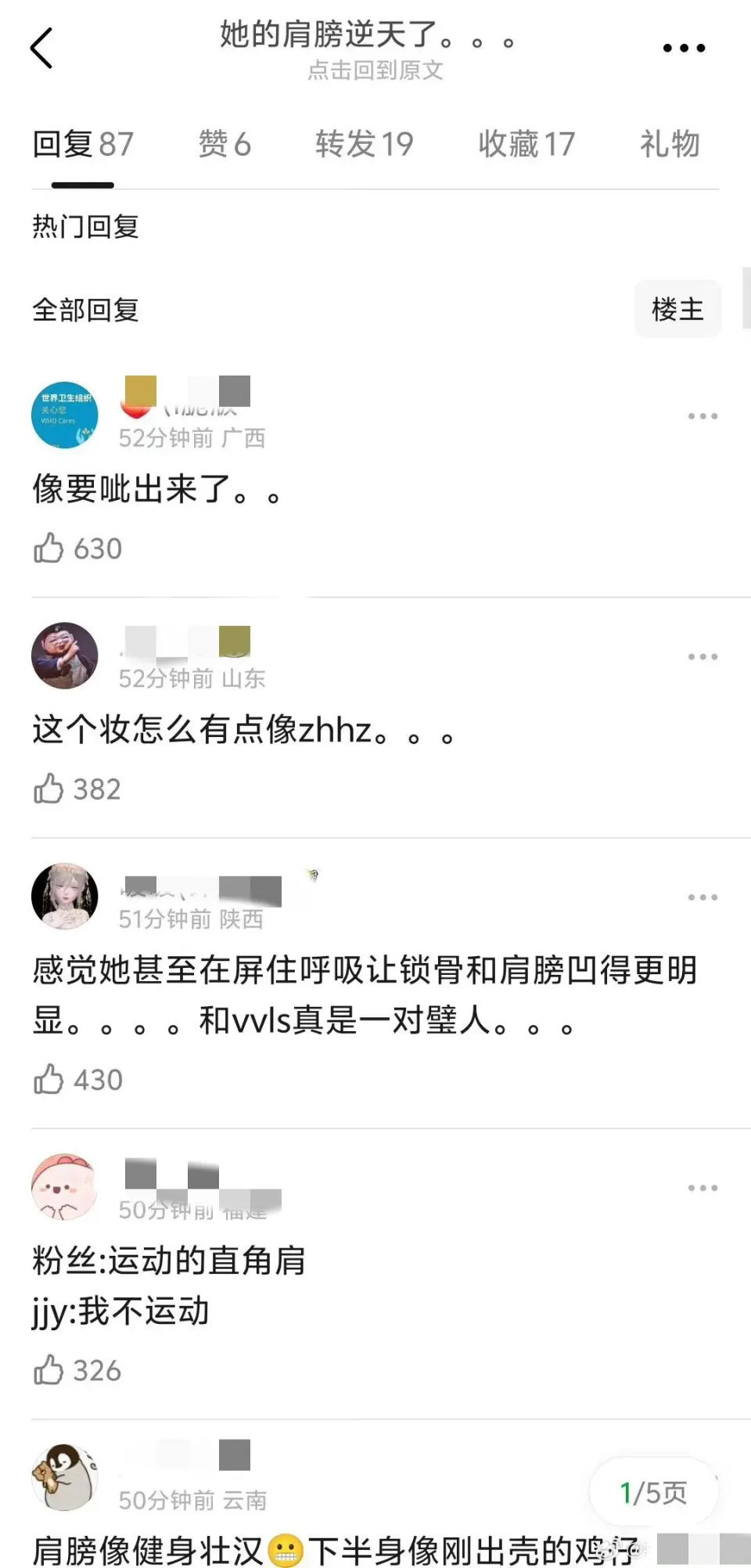
Task: Open the 礼物 tab
Action: [x=669, y=145]
